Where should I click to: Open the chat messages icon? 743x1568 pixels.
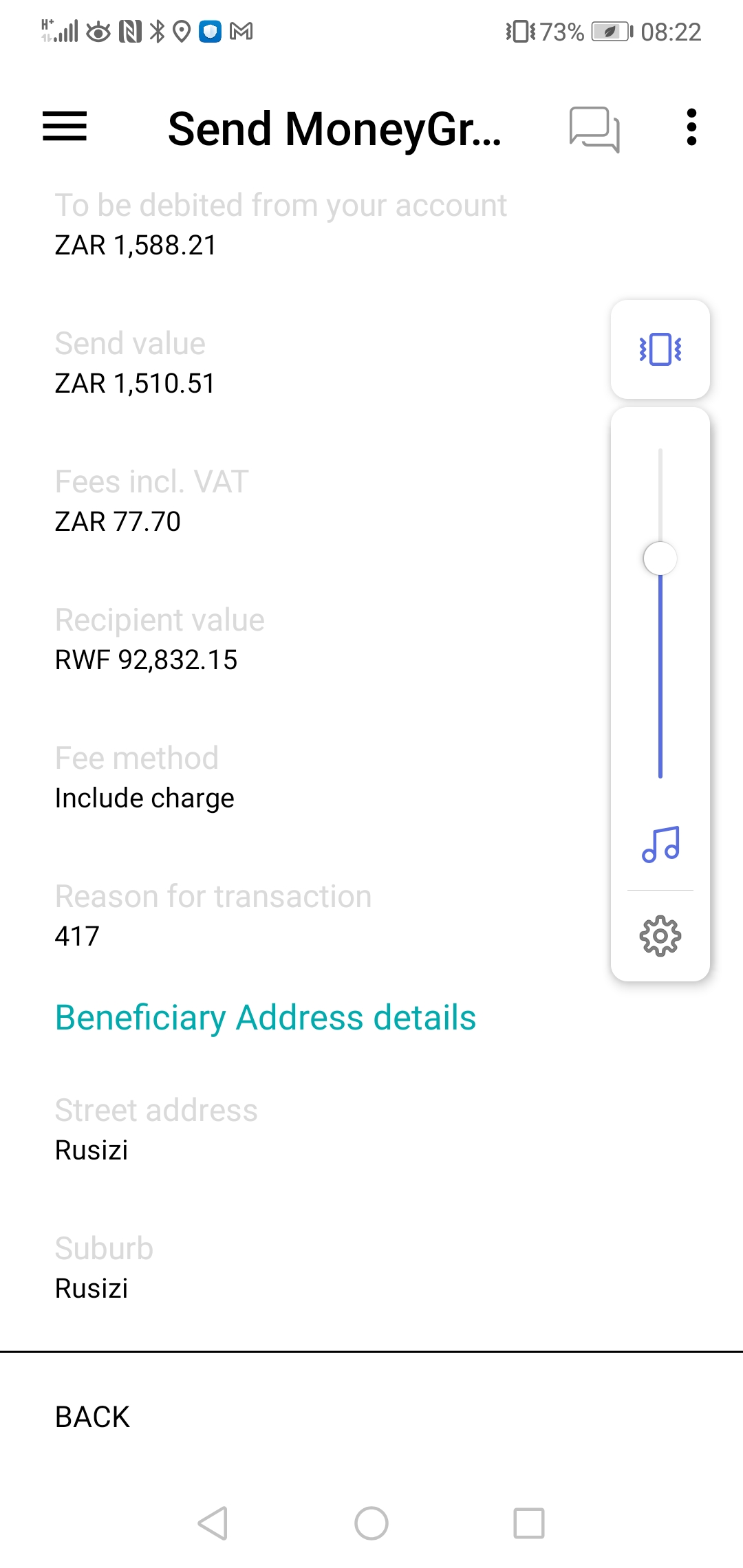tap(594, 129)
